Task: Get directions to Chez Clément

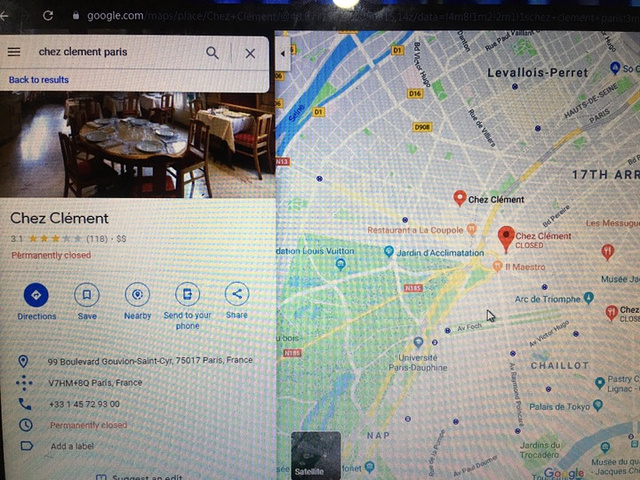Action: [36, 295]
